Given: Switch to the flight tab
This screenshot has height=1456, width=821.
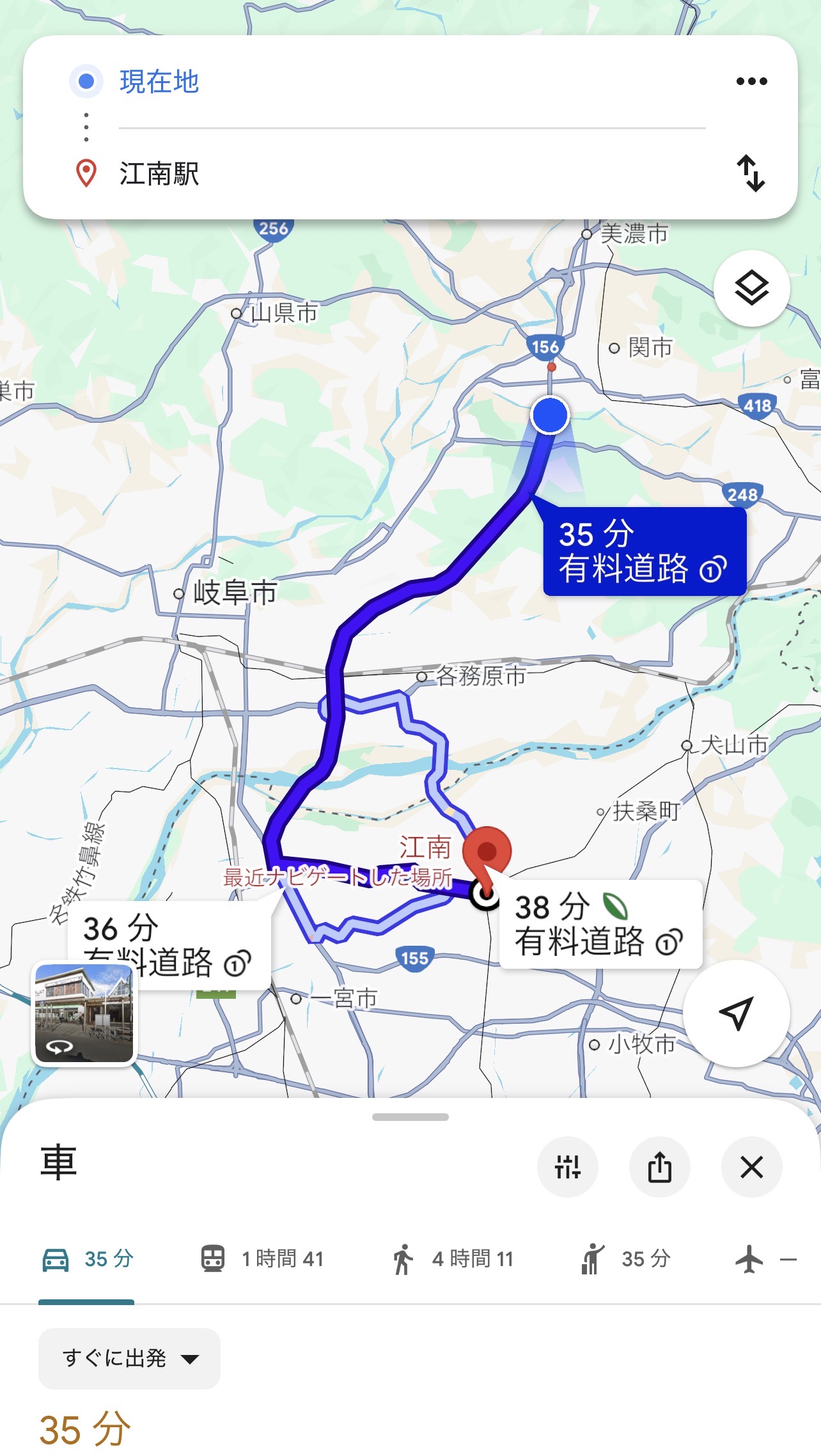Looking at the screenshot, I should (764, 1259).
